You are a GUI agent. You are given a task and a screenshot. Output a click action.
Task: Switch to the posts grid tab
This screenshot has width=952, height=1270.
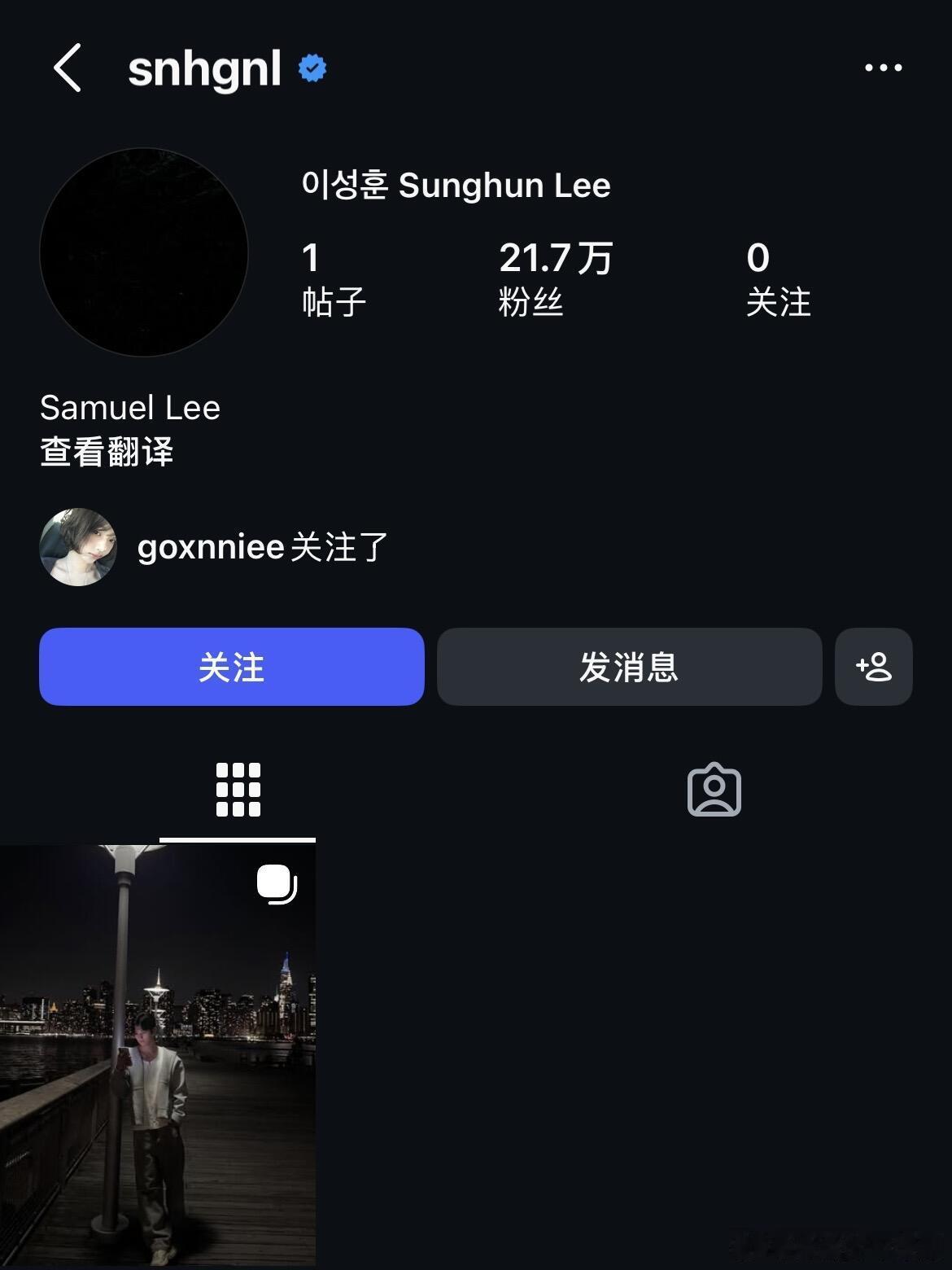coord(238,790)
